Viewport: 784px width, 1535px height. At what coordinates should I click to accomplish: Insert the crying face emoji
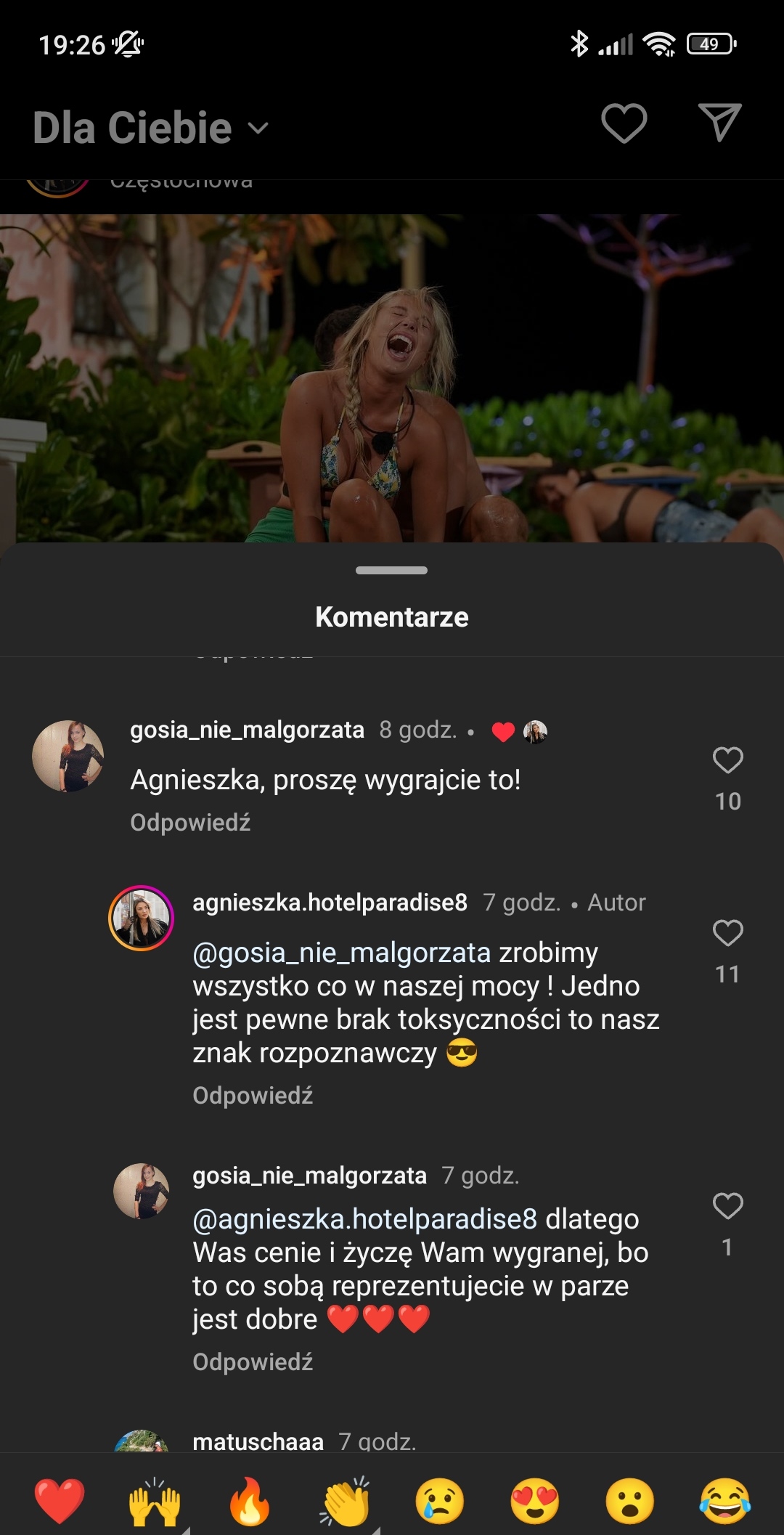pyautogui.click(x=440, y=1502)
